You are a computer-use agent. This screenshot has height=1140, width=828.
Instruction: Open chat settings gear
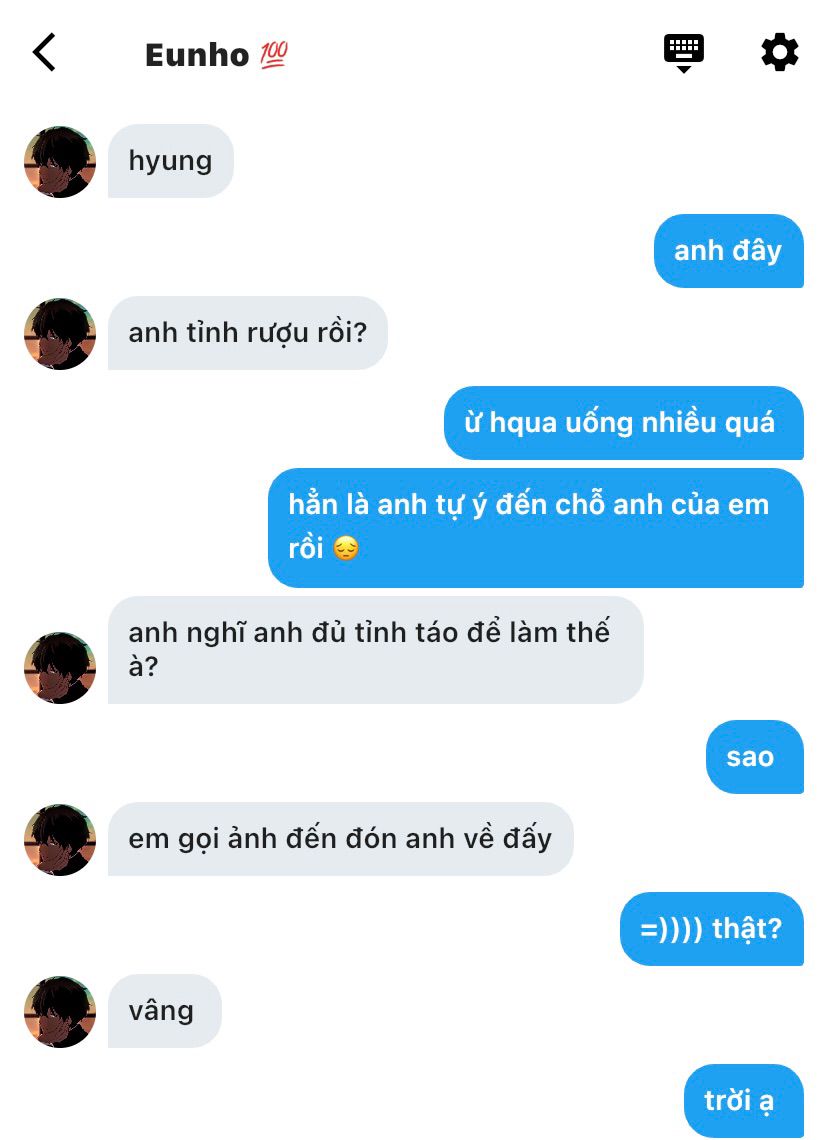click(x=779, y=52)
